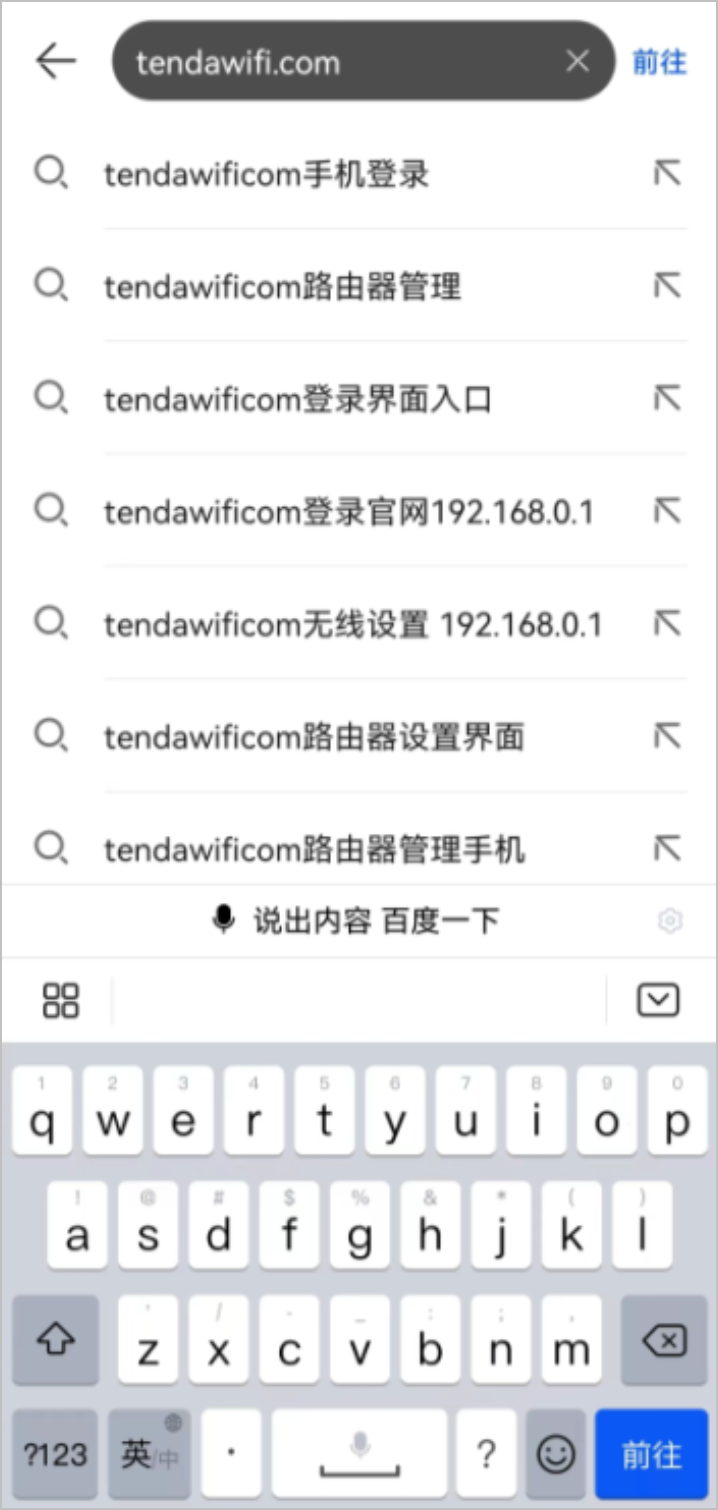Viewport: 718px width, 1510px height.
Task: Hide the on-screen keyboard
Action: (x=658, y=1000)
